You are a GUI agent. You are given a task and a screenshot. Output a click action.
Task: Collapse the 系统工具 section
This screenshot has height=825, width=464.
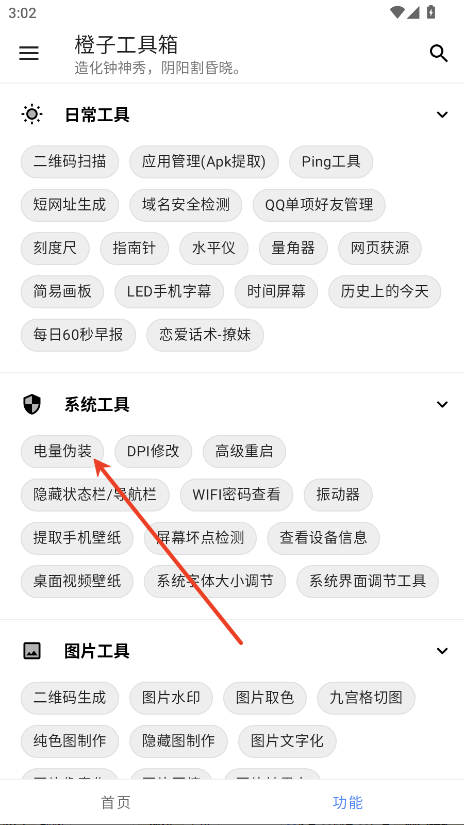click(x=442, y=404)
